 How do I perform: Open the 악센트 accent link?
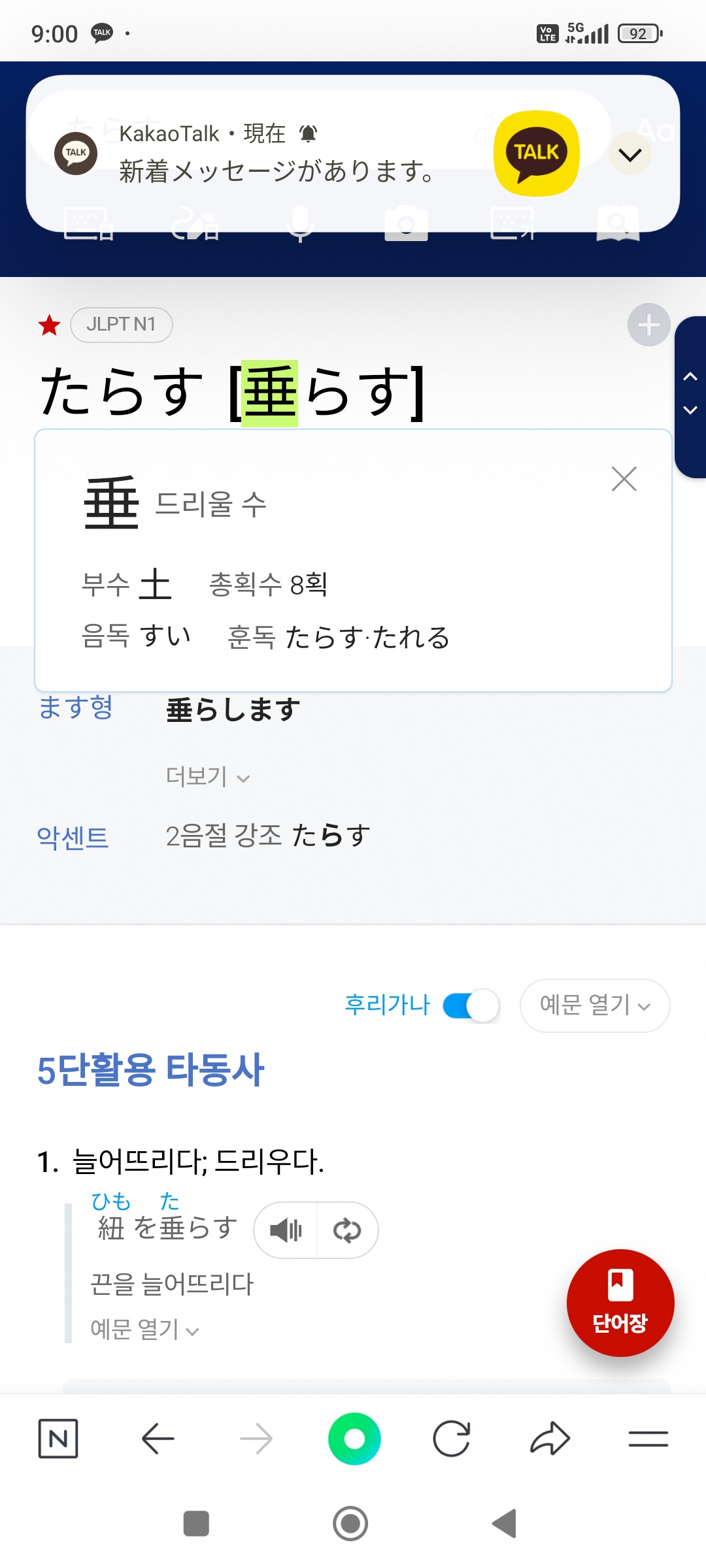coord(73,838)
